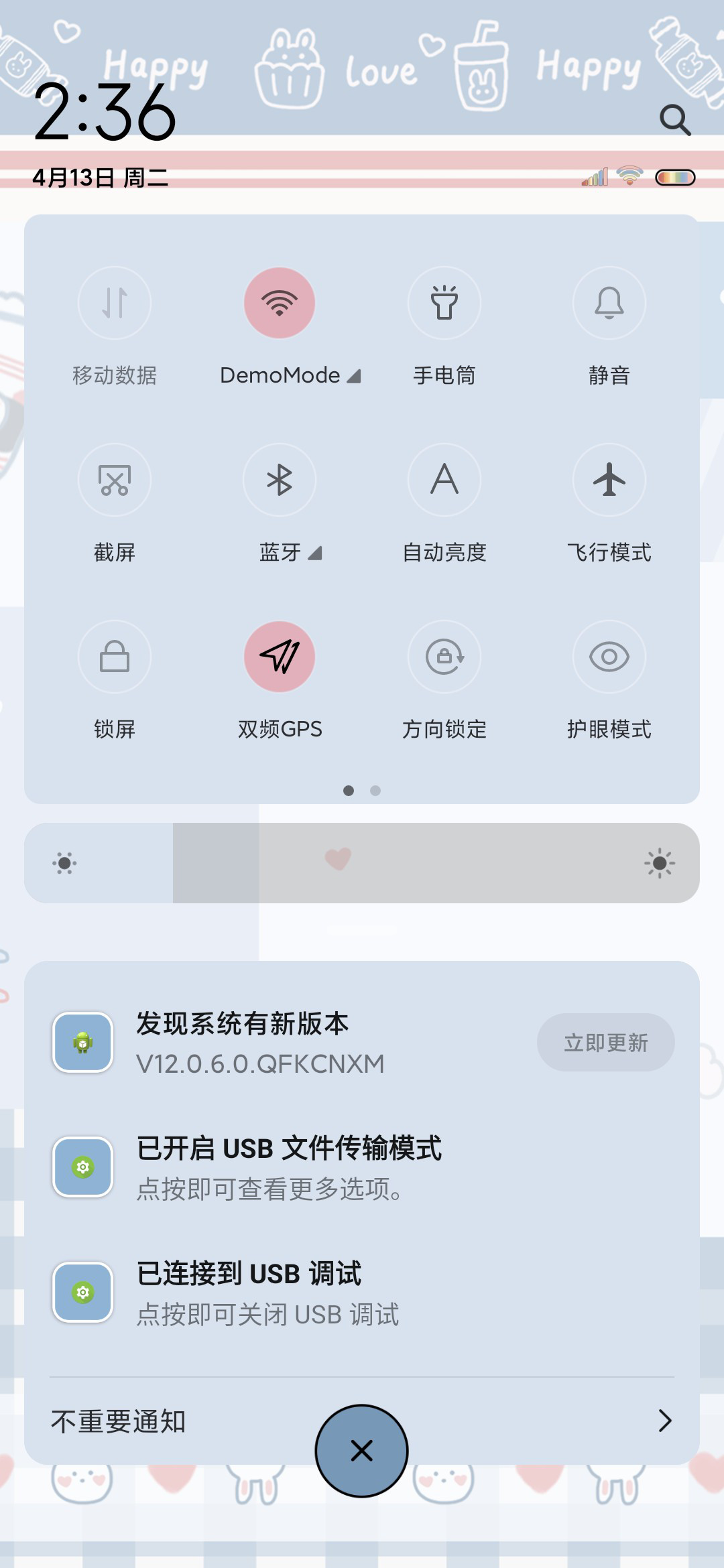The height and width of the screenshot is (1568, 724).
Task: Toggle 方向锁定 rotation lock
Action: (x=444, y=657)
